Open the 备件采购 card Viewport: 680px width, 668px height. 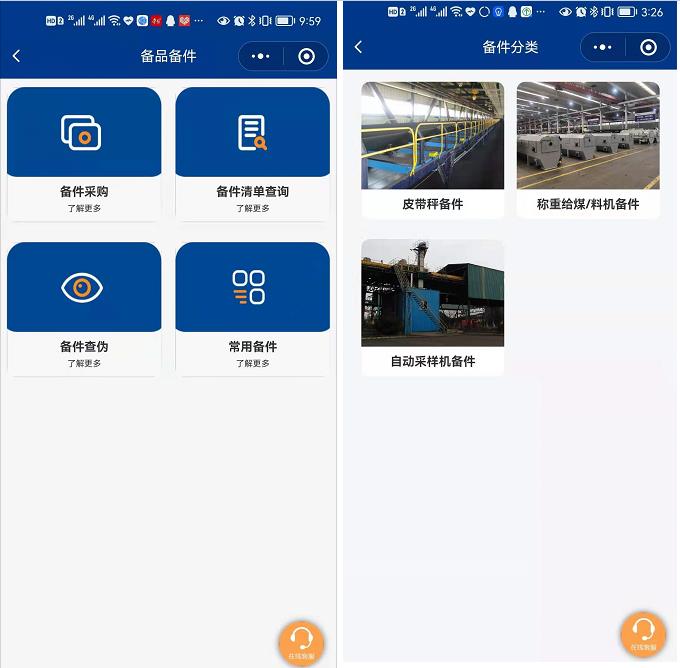click(84, 153)
